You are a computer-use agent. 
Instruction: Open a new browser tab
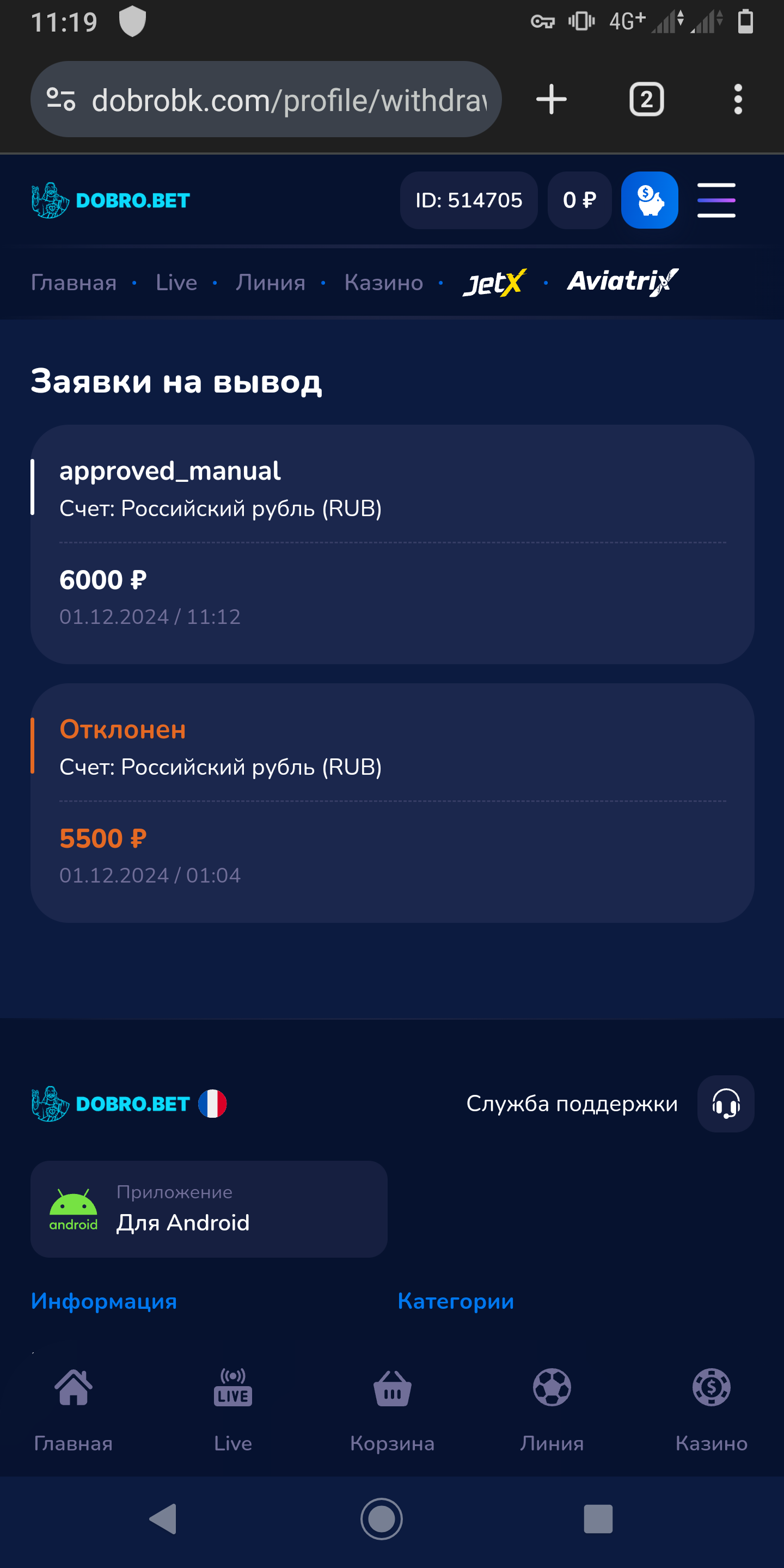point(551,99)
